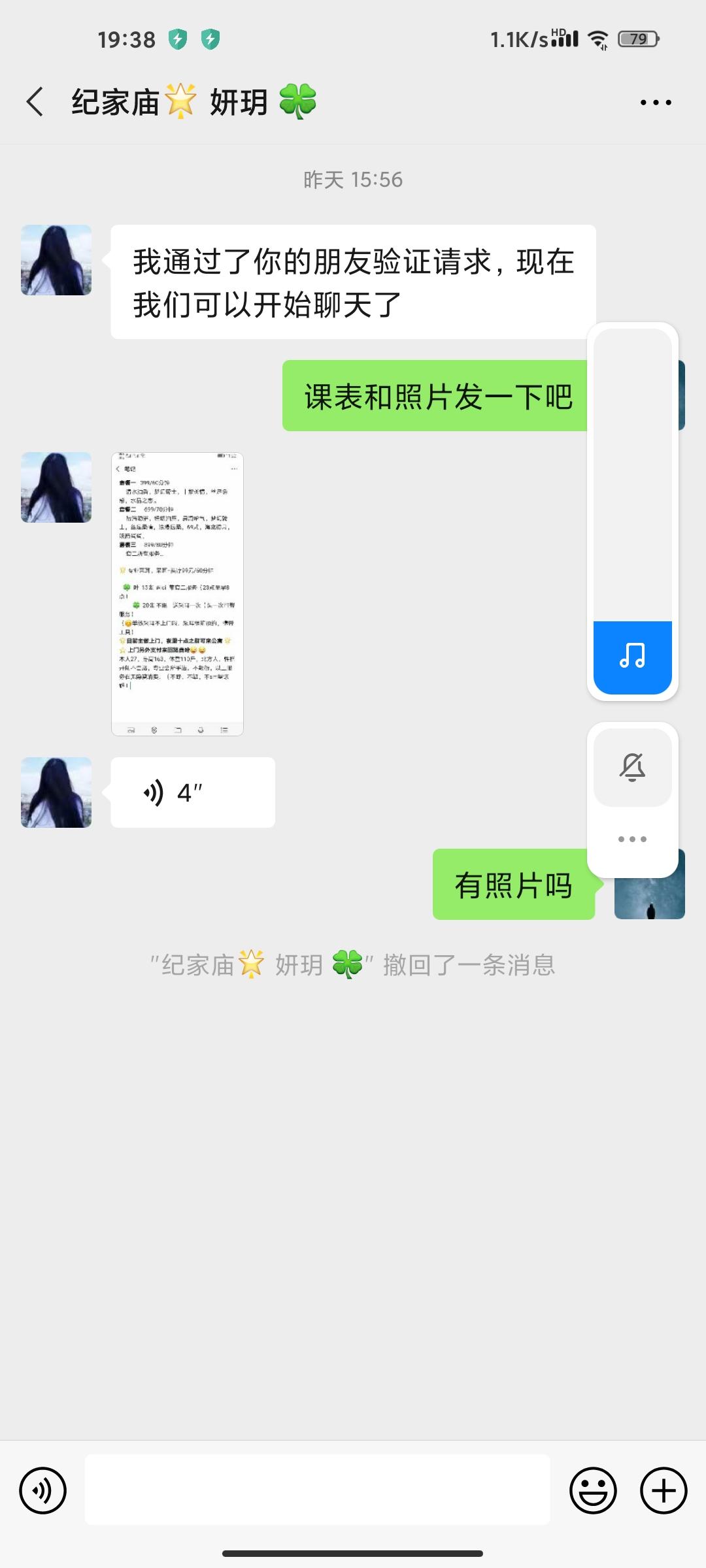Open the note screenshot image
This screenshot has width=706, height=1568.
click(x=177, y=593)
